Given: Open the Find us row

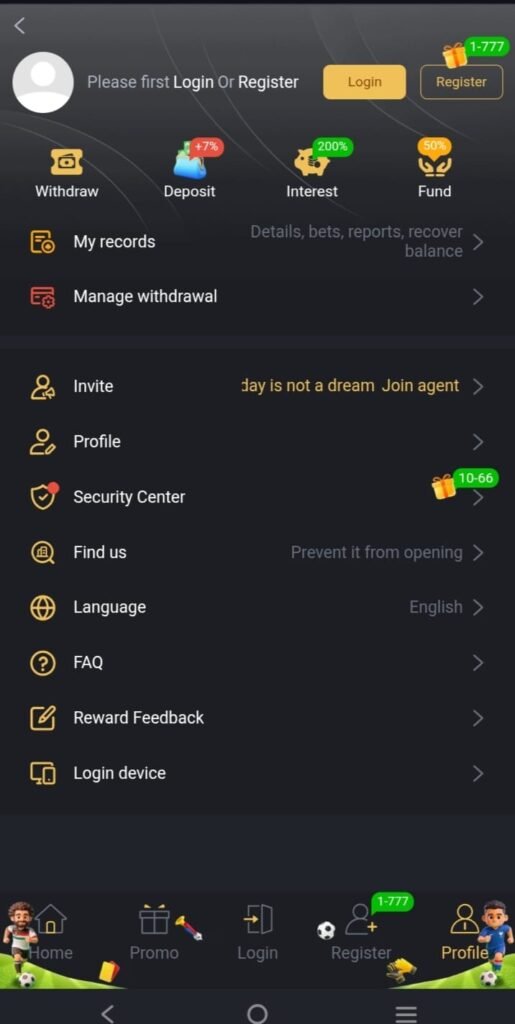Looking at the screenshot, I should (x=257, y=552).
